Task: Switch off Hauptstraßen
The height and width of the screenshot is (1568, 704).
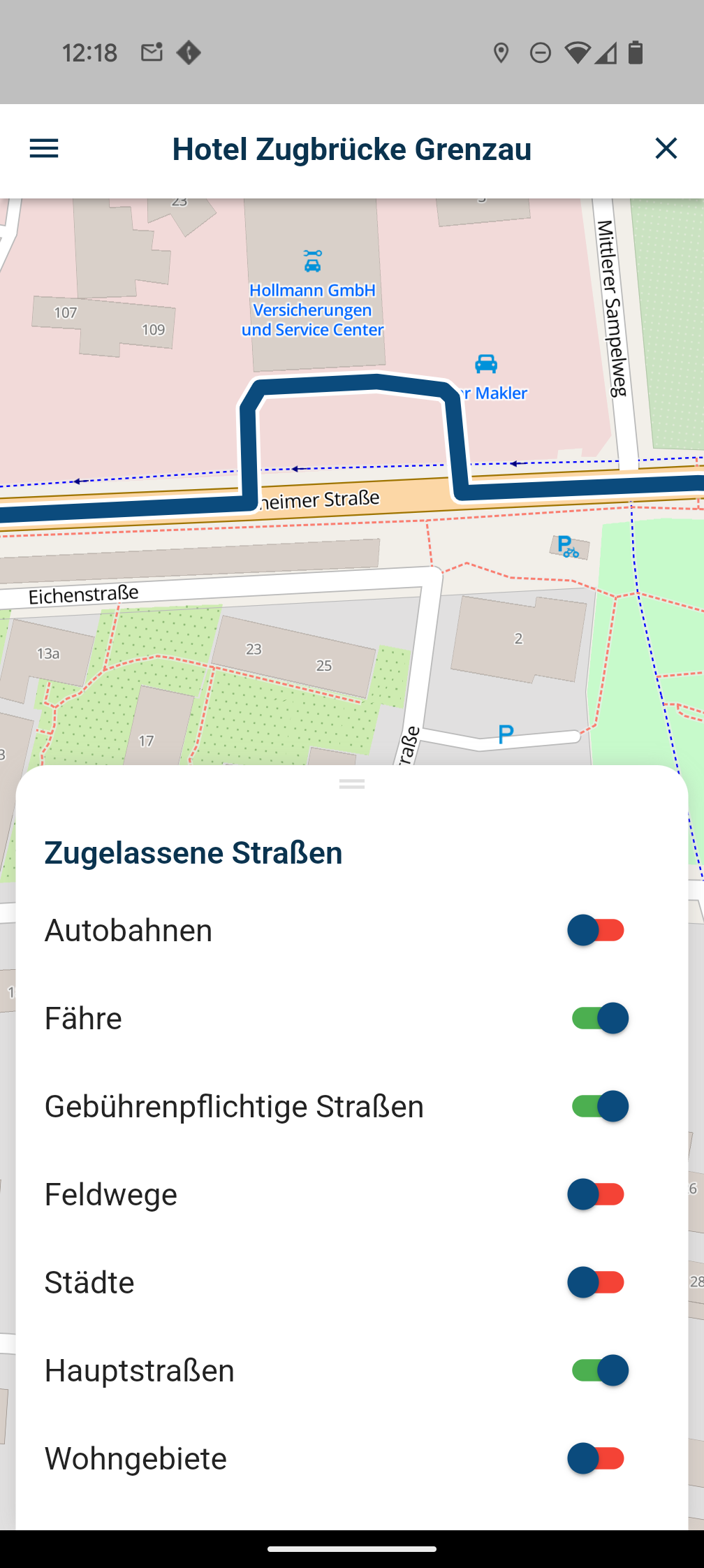Action: [599, 1370]
